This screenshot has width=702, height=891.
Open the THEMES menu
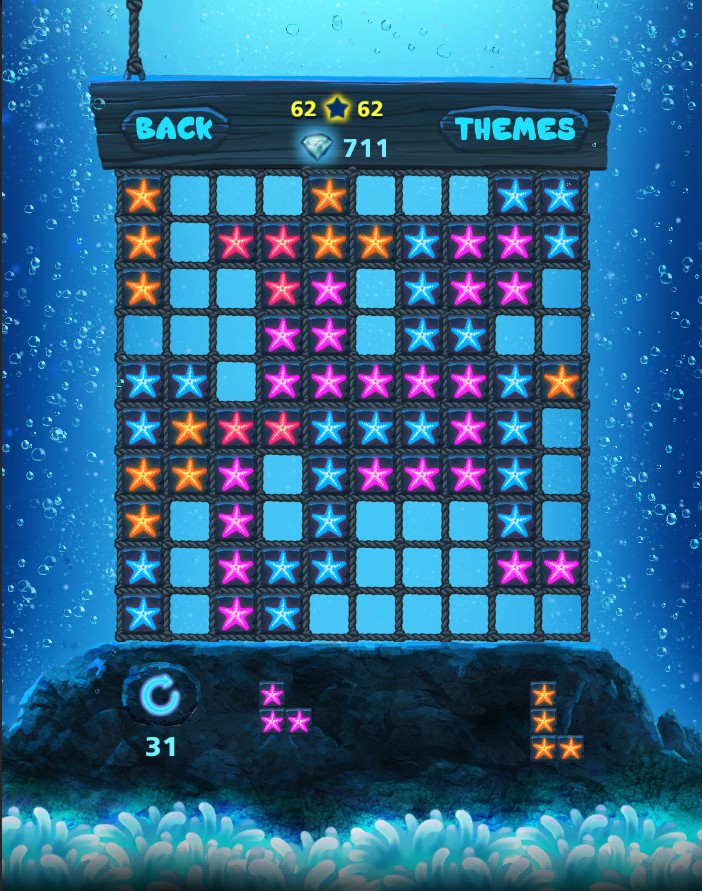click(x=515, y=129)
